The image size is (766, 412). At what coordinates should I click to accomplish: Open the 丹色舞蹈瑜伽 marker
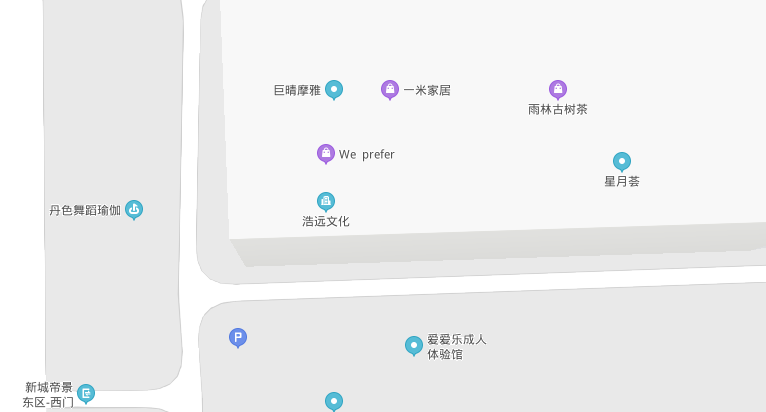(x=134, y=209)
